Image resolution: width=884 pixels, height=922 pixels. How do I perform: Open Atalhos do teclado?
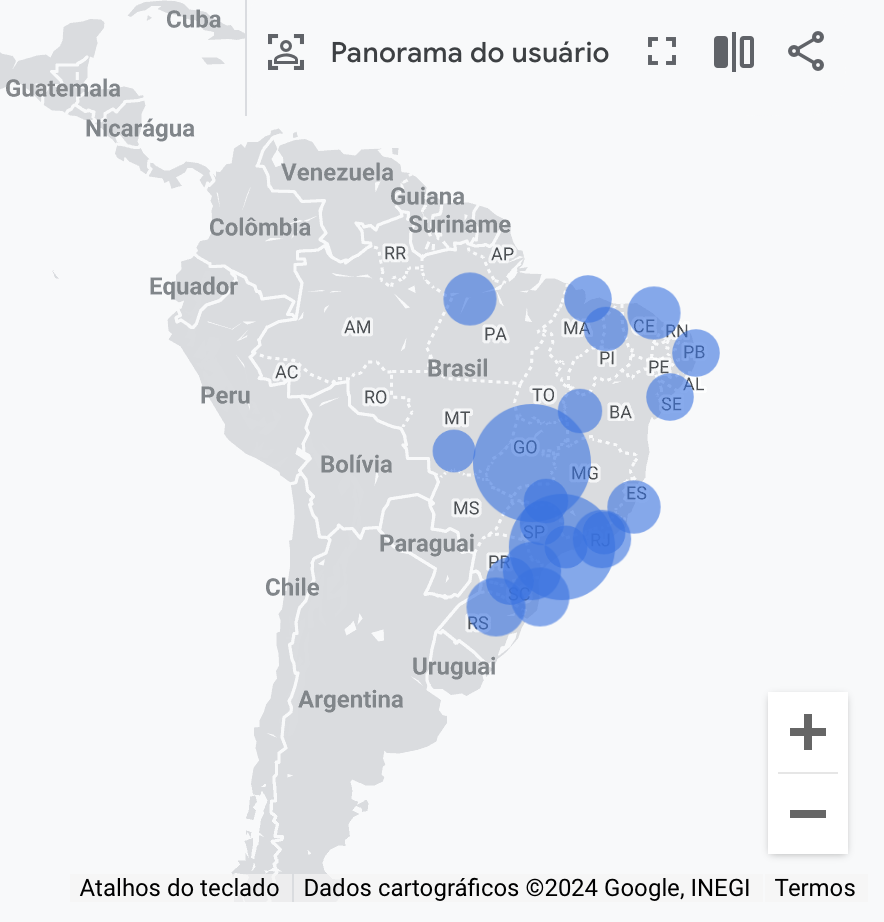[179, 888]
